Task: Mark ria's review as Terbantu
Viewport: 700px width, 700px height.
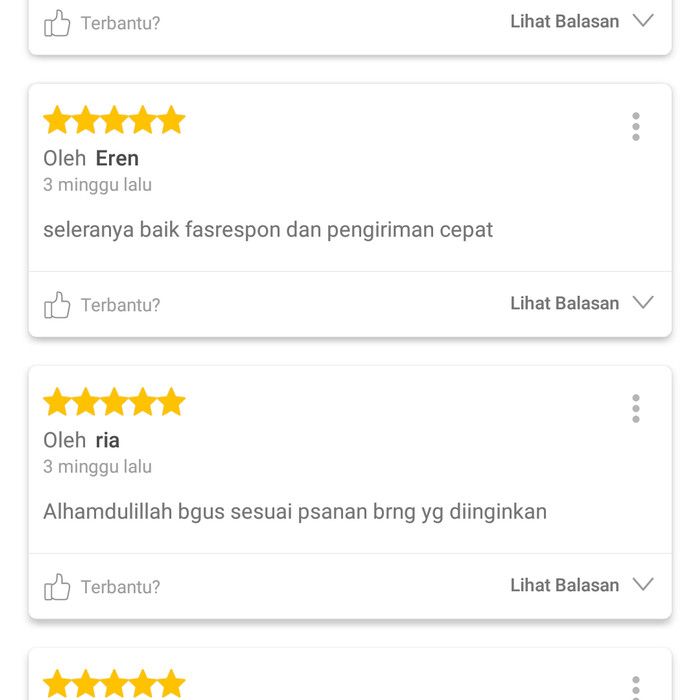Action: pyautogui.click(x=101, y=587)
